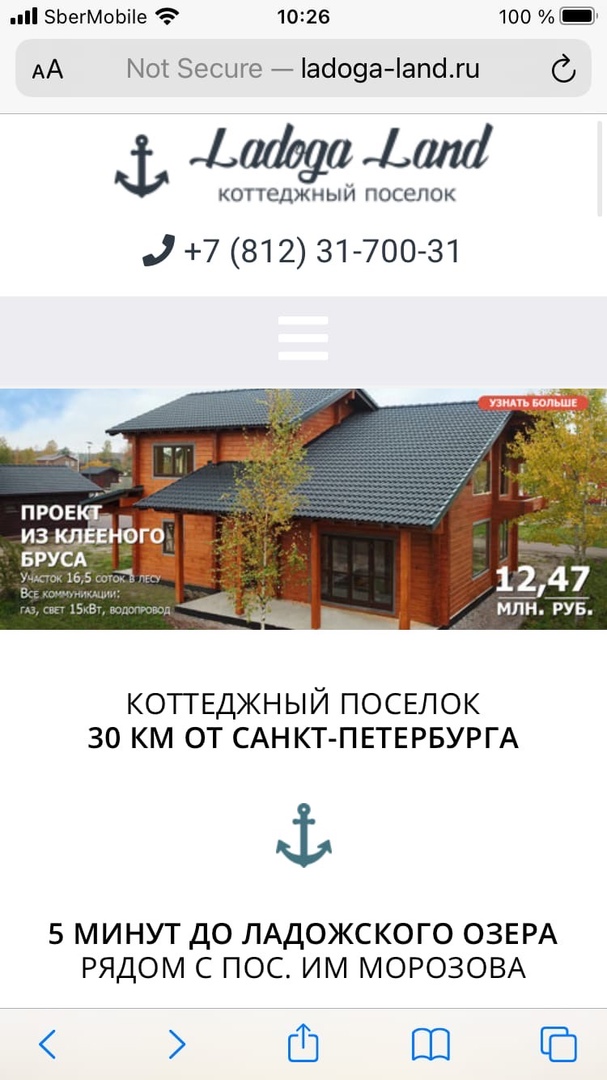The image size is (607, 1080).
Task: Open Safari bookmarks
Action: click(431, 1045)
